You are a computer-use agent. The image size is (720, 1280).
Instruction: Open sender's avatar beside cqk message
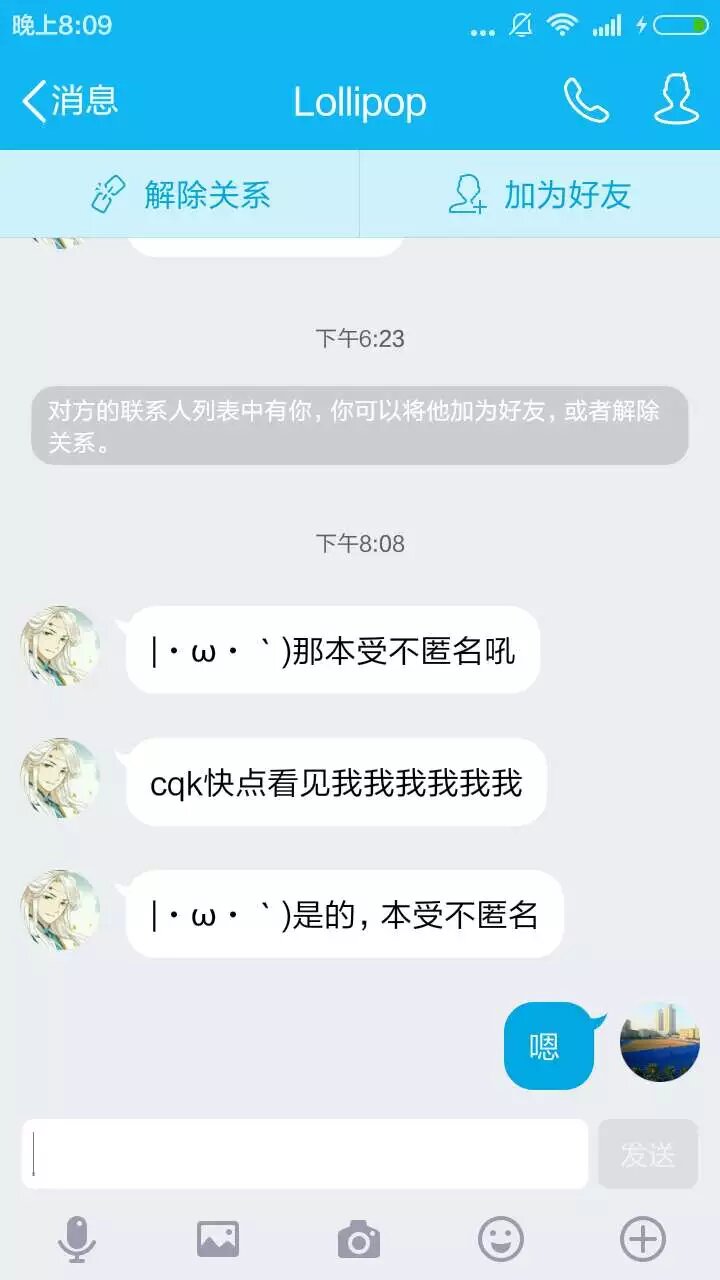(60, 778)
